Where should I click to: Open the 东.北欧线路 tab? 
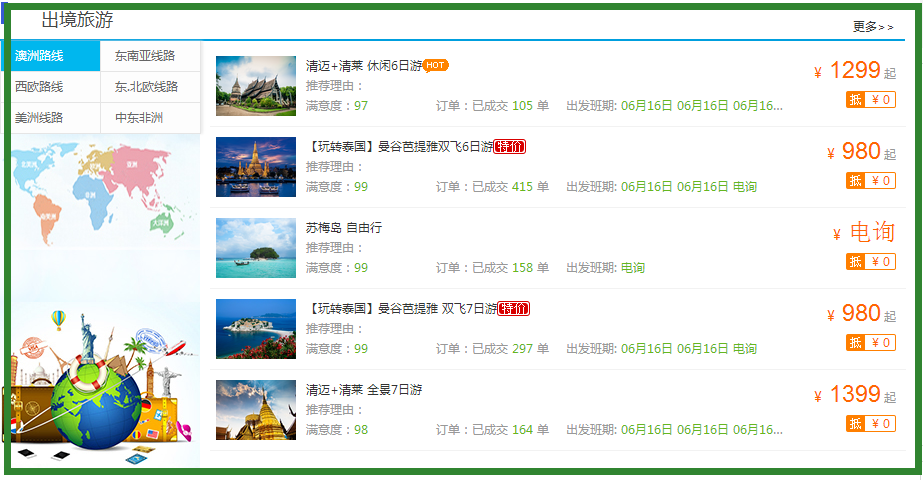tap(146, 87)
